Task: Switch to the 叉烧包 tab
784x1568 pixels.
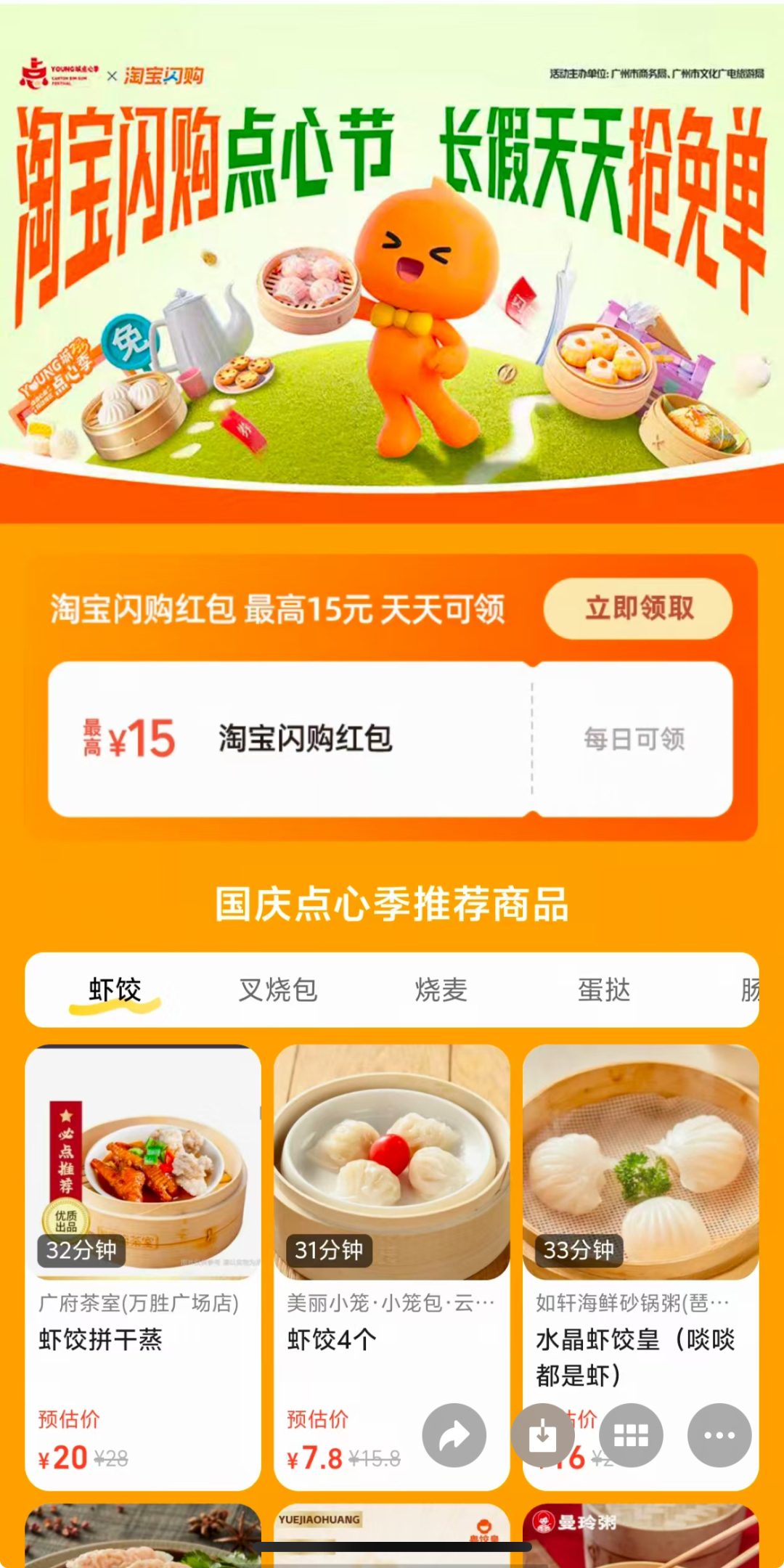Action: (x=278, y=990)
